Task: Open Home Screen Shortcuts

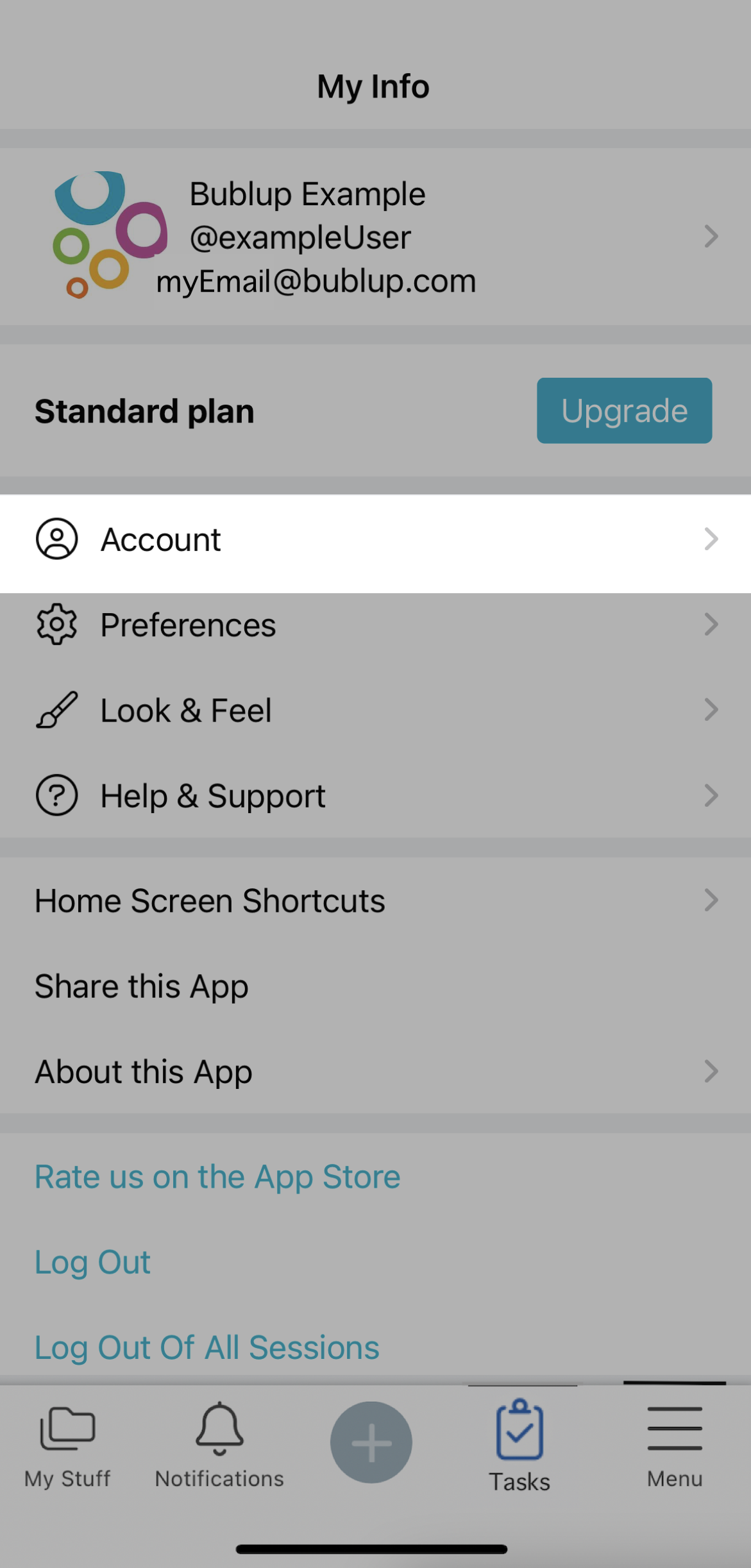Action: click(x=375, y=900)
